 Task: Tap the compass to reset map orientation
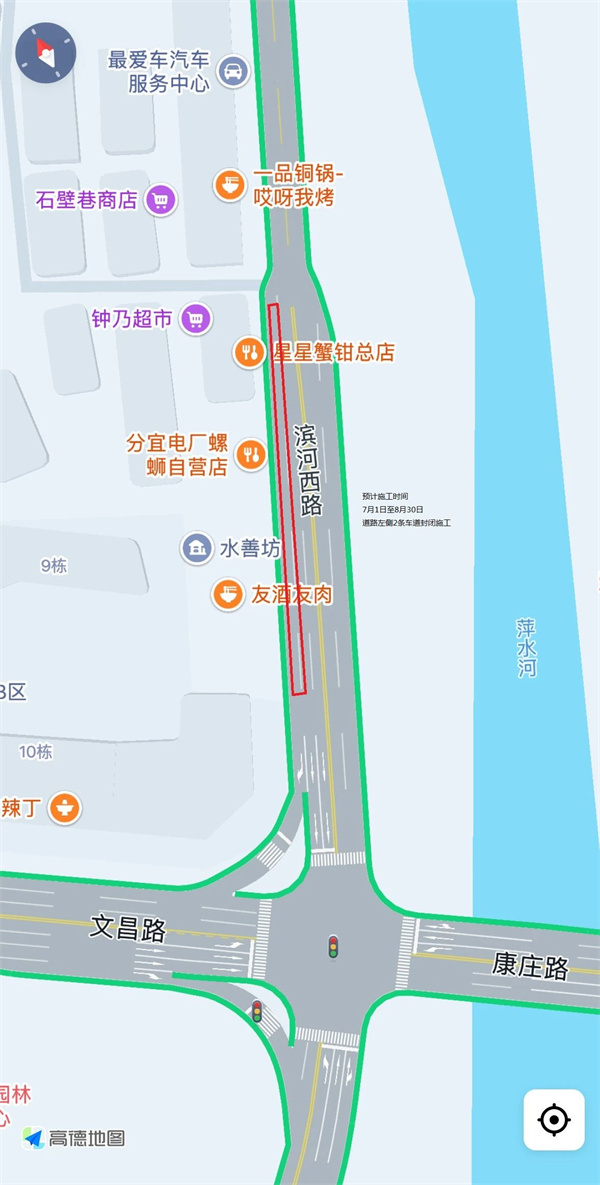pyautogui.click(x=46, y=52)
